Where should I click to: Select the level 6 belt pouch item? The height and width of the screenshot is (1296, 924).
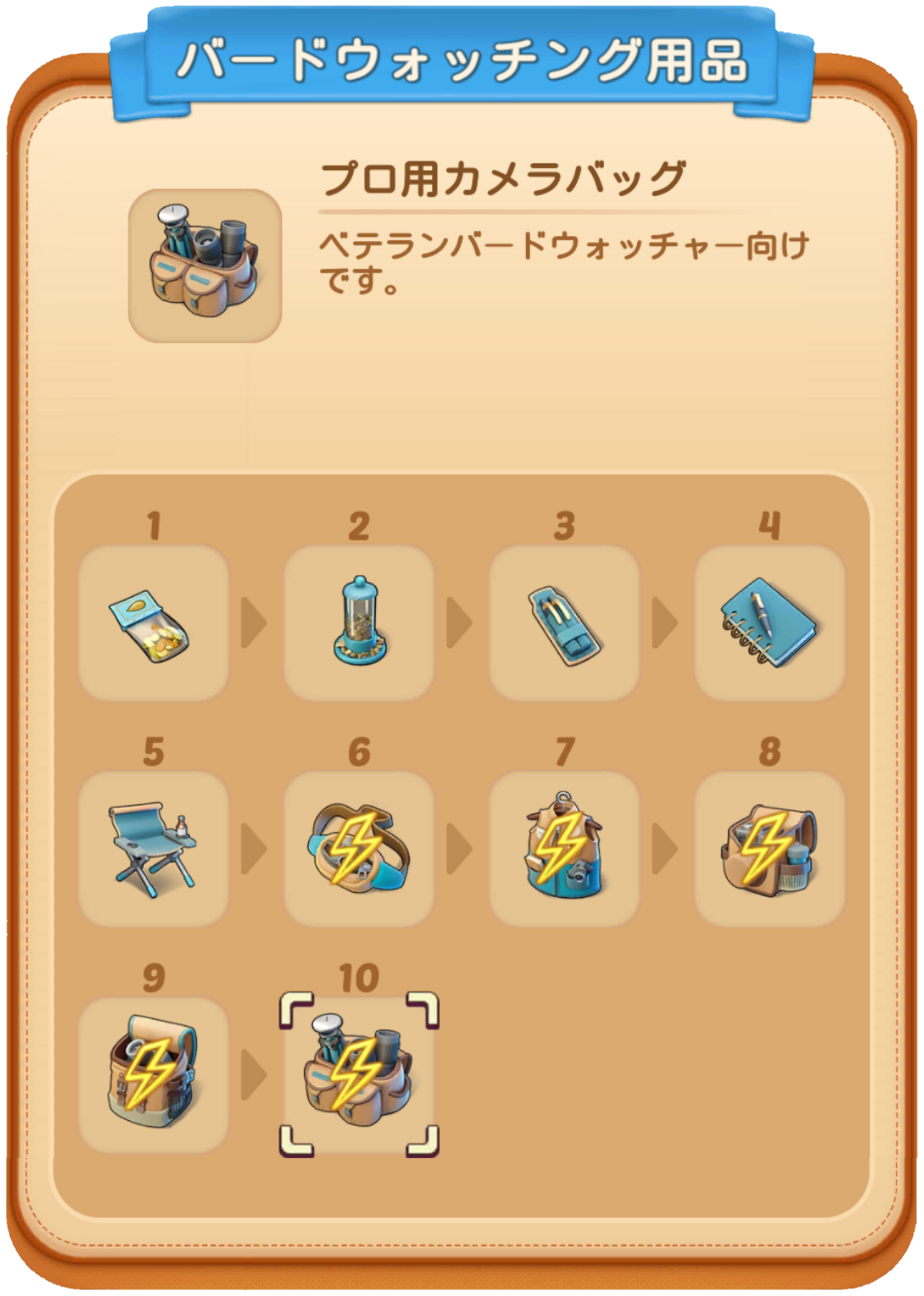pos(359,848)
